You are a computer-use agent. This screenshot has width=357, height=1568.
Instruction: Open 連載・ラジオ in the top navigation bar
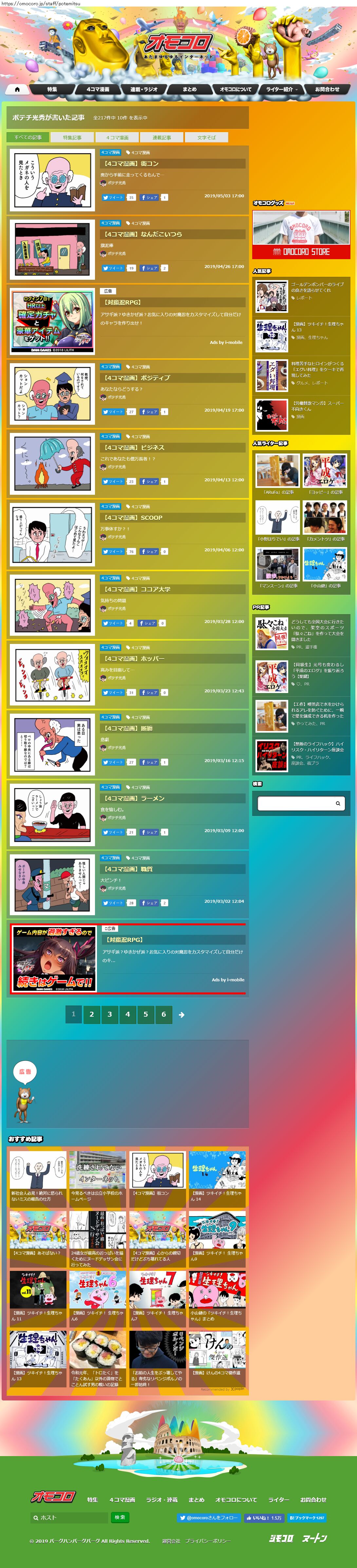[144, 89]
